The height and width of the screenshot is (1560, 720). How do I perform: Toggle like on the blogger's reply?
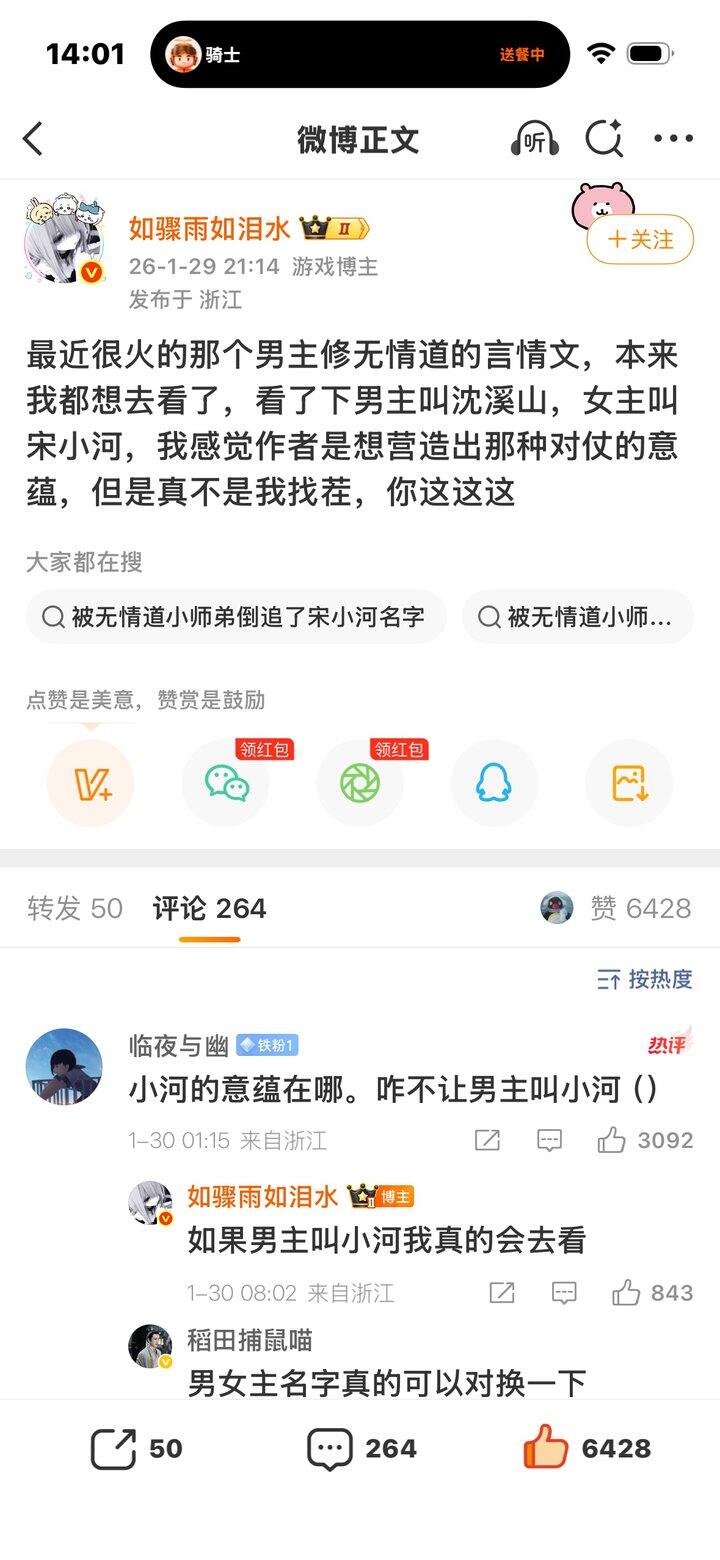626,1293
